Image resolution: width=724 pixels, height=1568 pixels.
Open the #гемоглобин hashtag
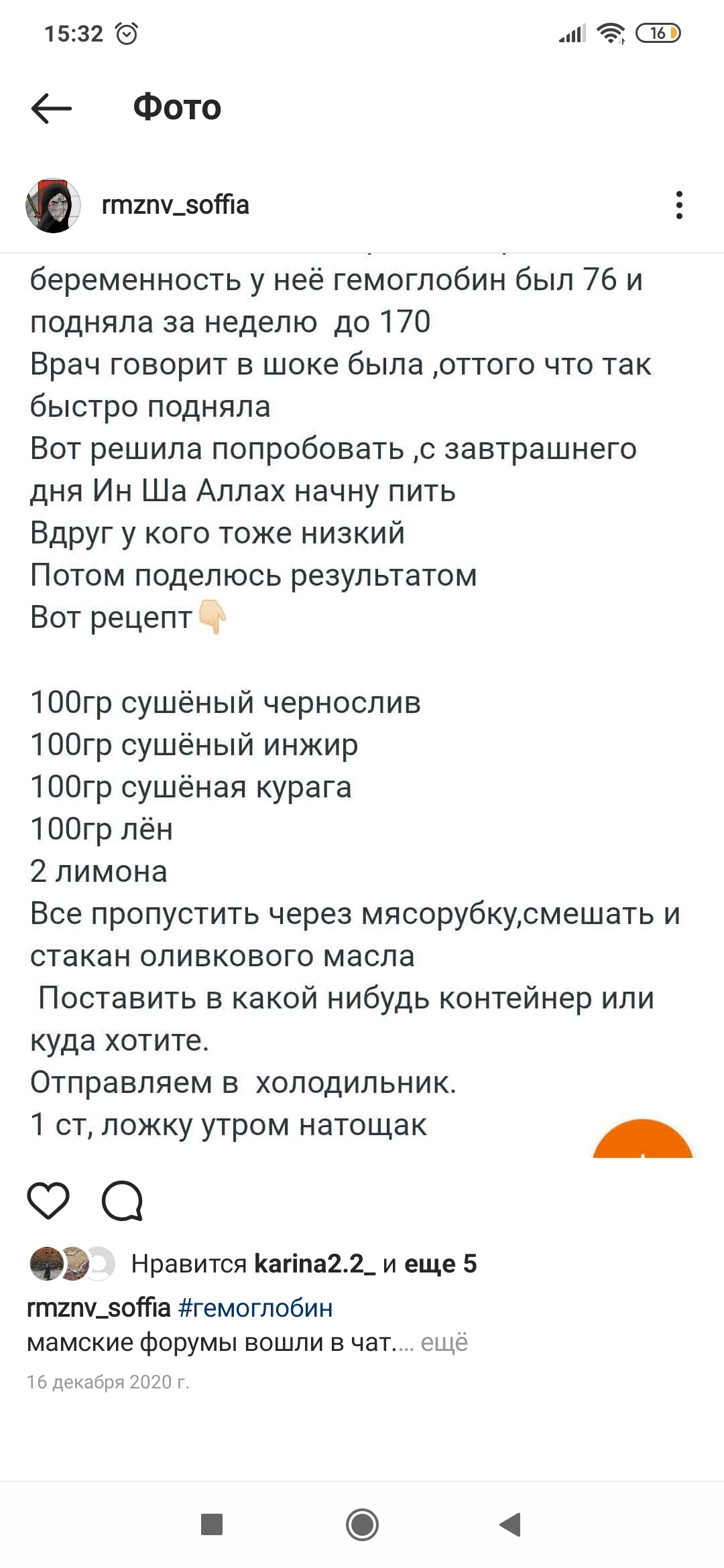[x=255, y=1307]
